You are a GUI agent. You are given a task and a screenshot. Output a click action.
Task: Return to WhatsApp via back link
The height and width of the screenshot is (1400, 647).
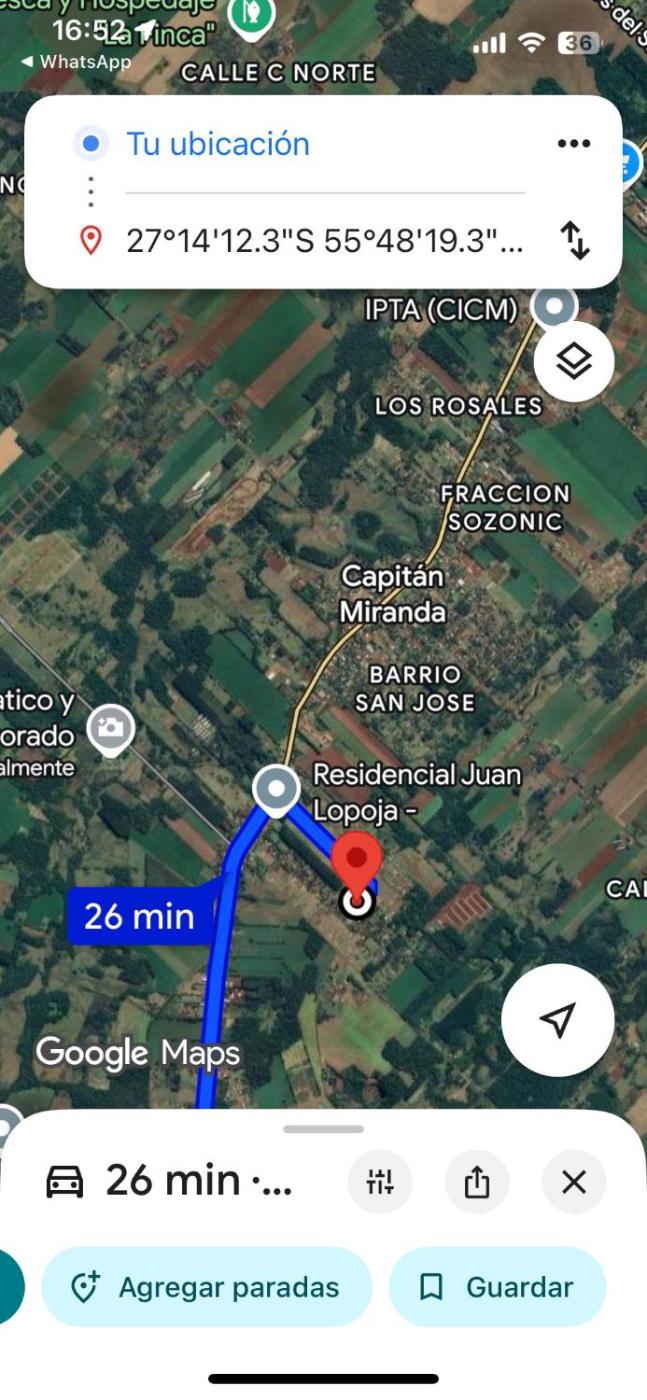coord(75,62)
